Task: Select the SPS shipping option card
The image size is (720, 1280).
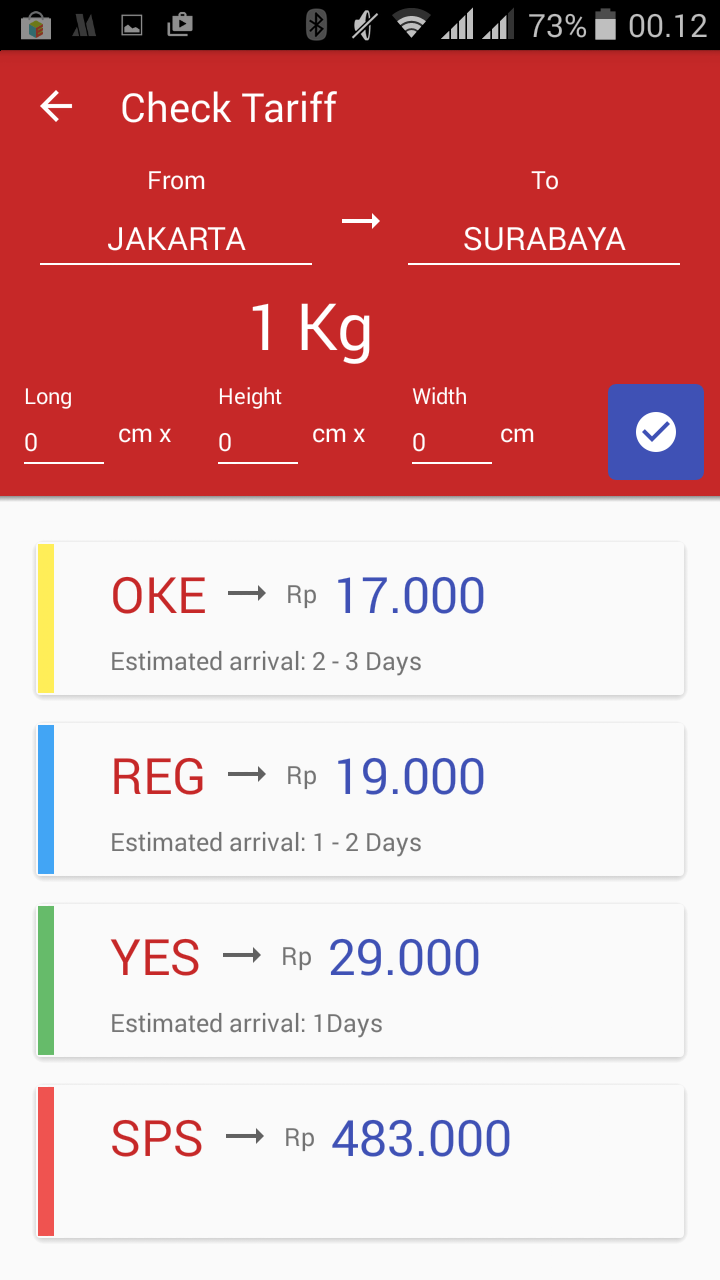Action: (360, 1161)
